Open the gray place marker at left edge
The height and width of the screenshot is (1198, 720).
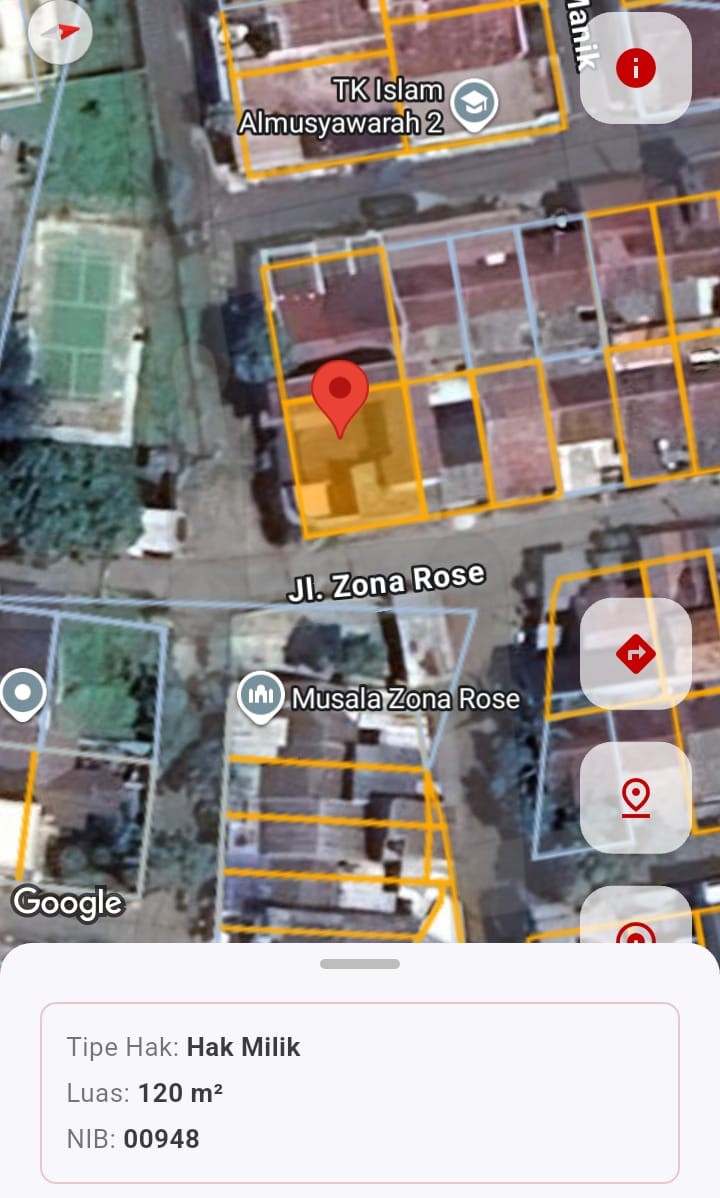click(22, 693)
